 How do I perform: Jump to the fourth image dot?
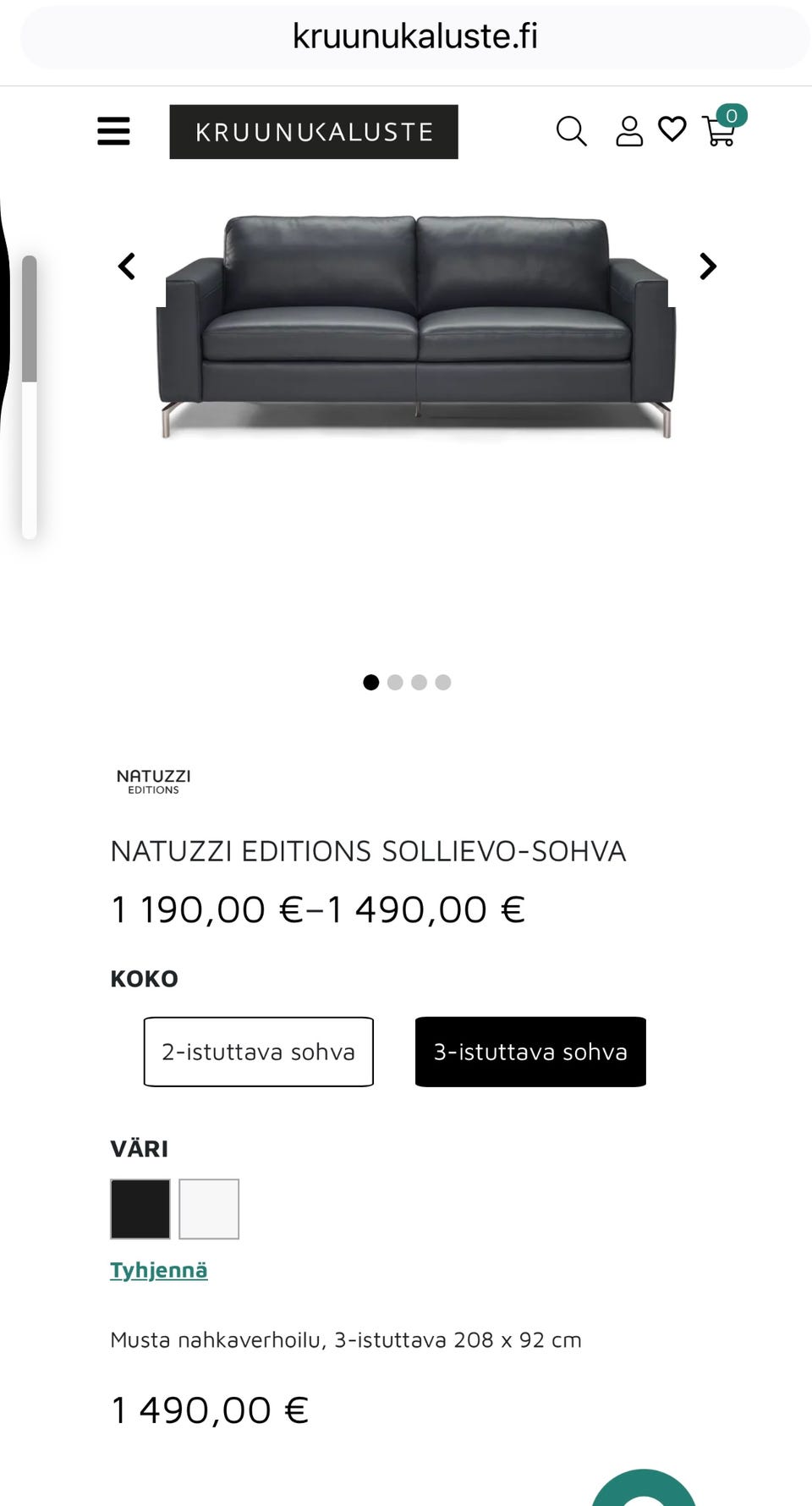[443, 683]
